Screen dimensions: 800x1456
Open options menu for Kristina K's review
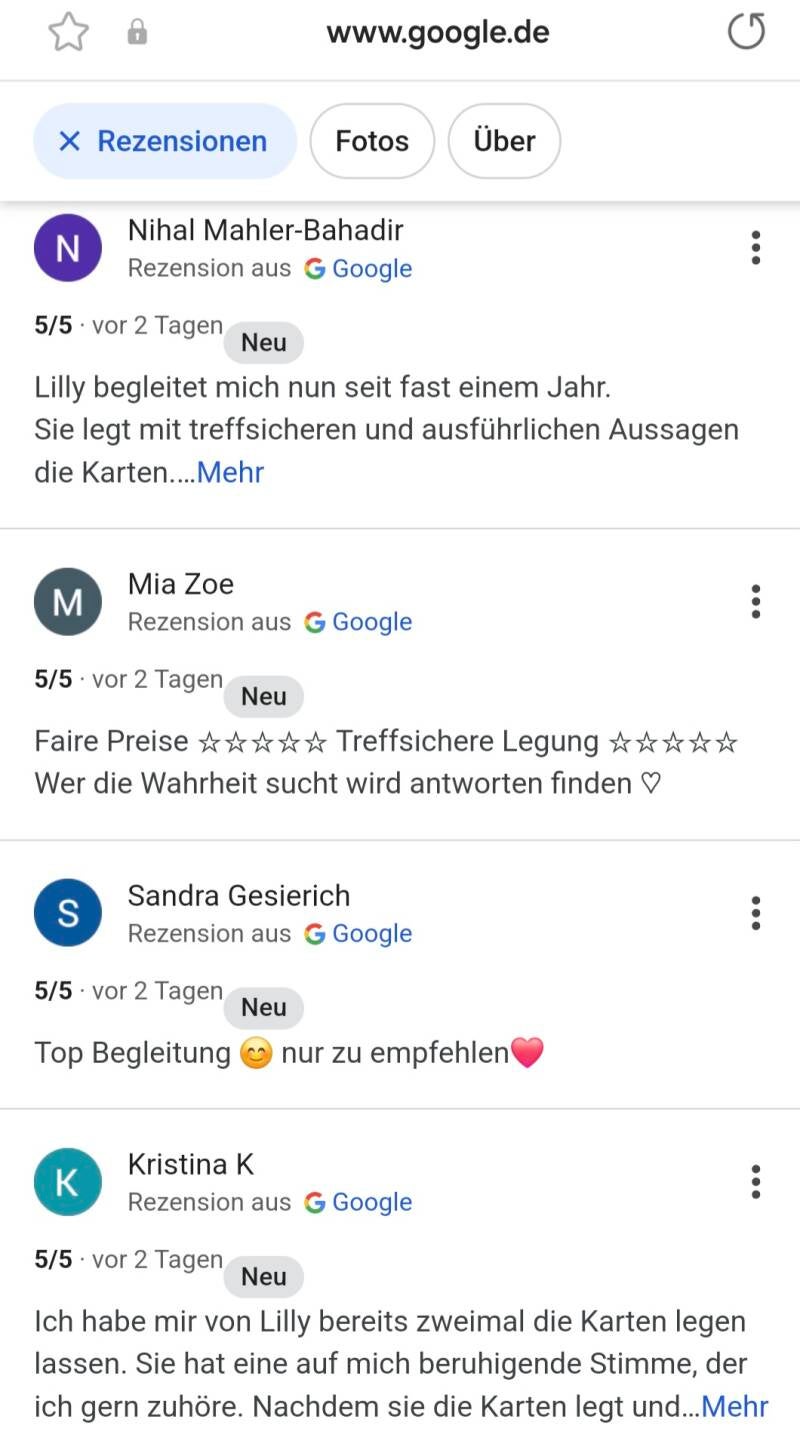[755, 1181]
